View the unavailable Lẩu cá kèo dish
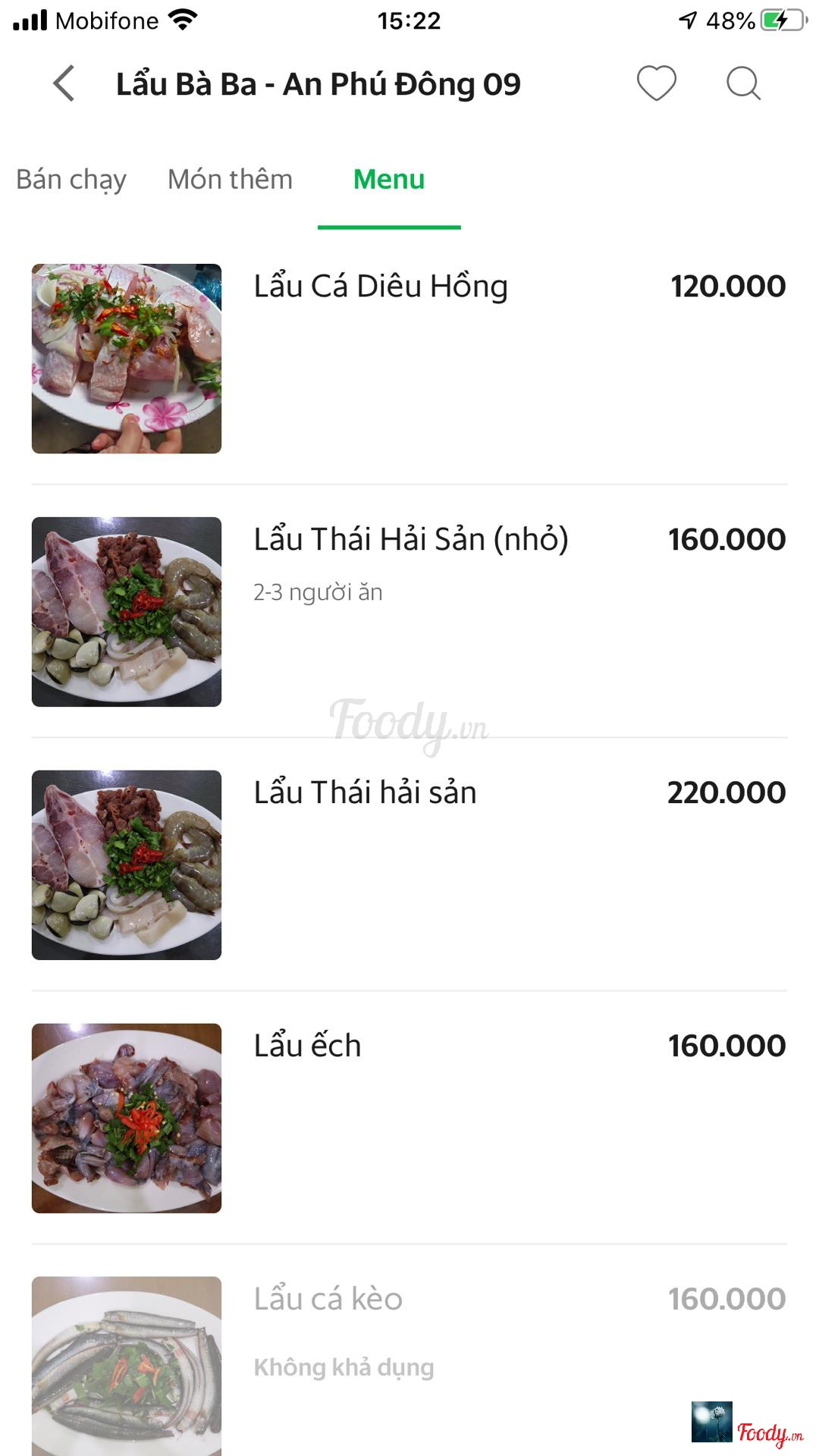This screenshot has width=819, height=1456. (x=328, y=1300)
